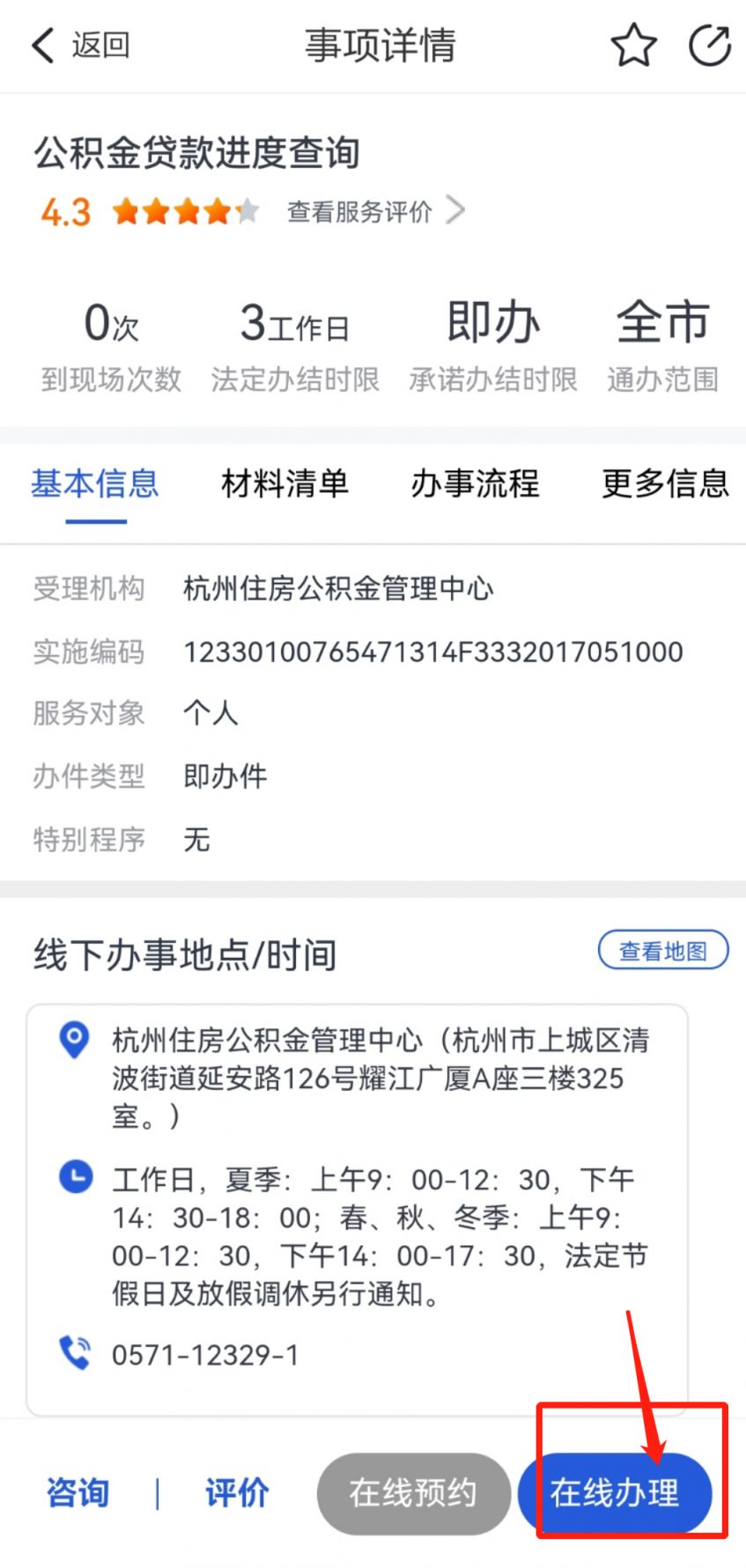
Task: Tap the phone number 0571-12329-1
Action: (204, 1355)
